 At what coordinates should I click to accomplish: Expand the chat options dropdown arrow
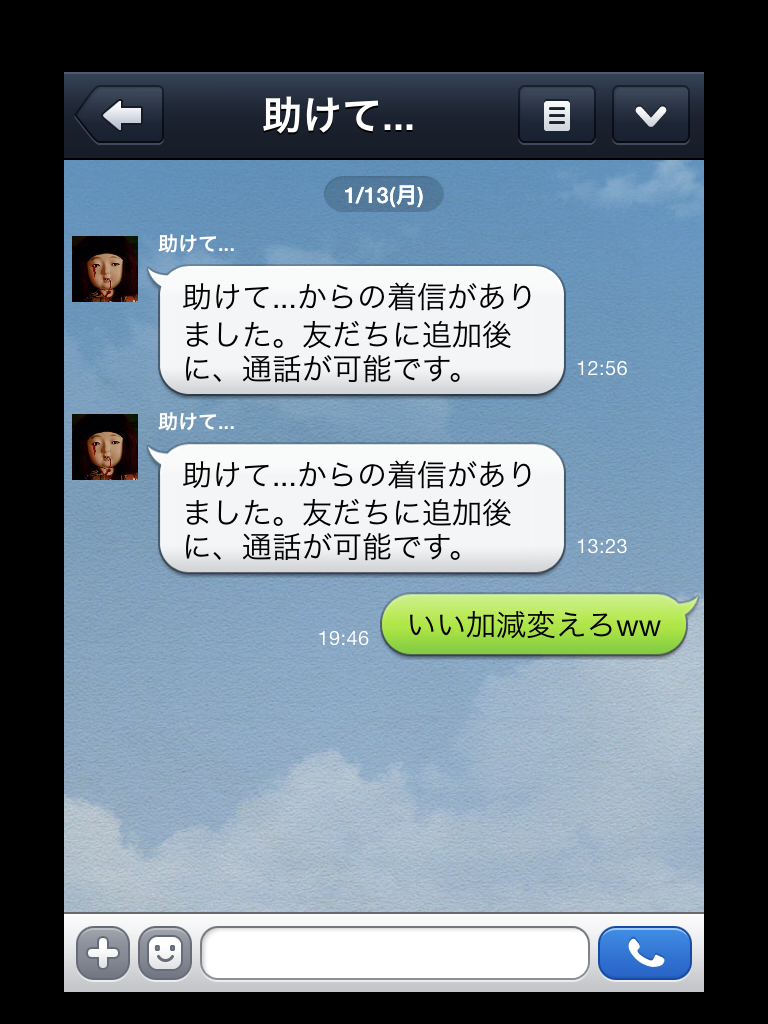(650, 116)
